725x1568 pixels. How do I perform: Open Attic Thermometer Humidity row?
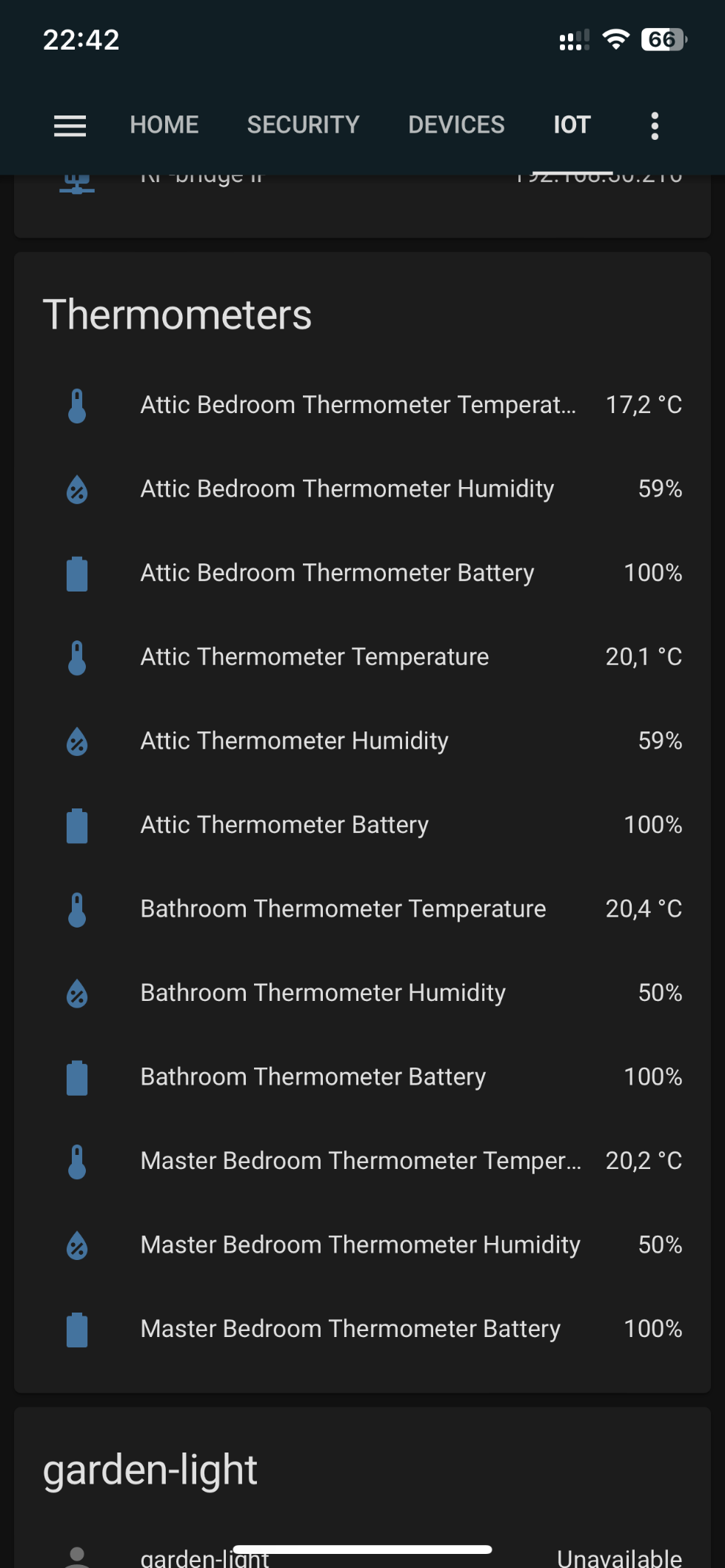(294, 741)
